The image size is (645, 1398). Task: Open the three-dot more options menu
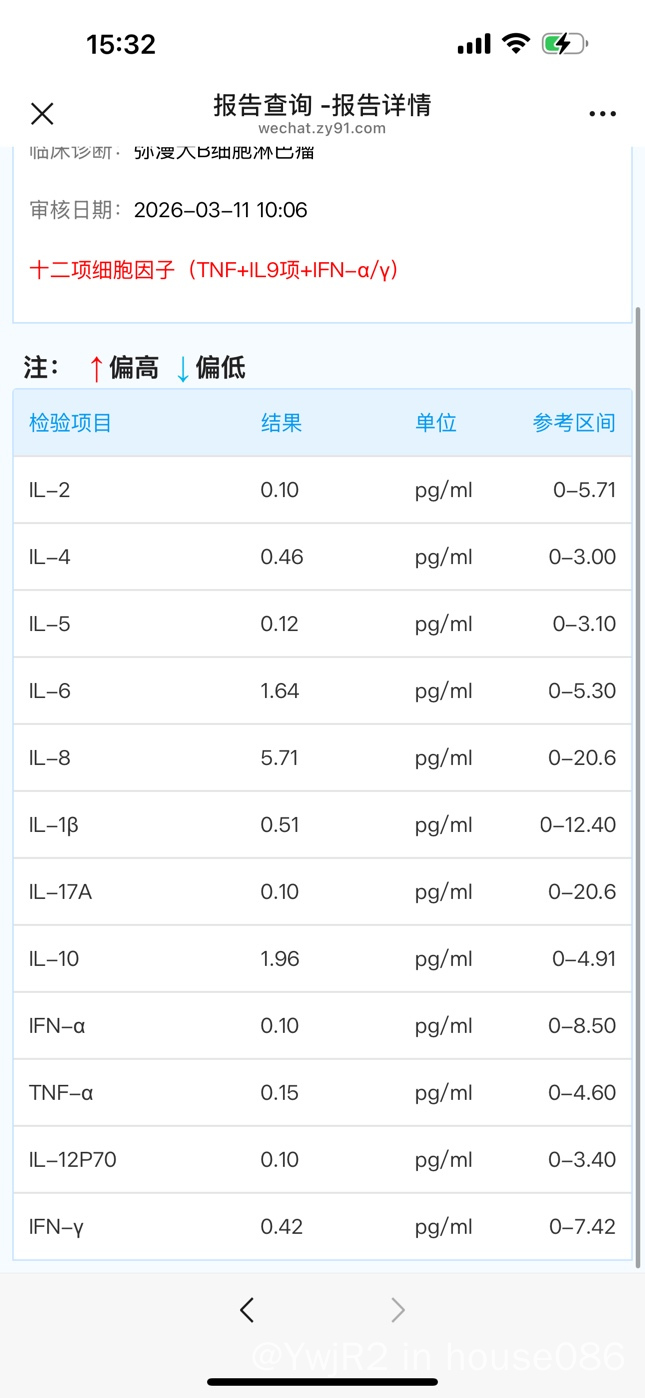click(x=602, y=114)
